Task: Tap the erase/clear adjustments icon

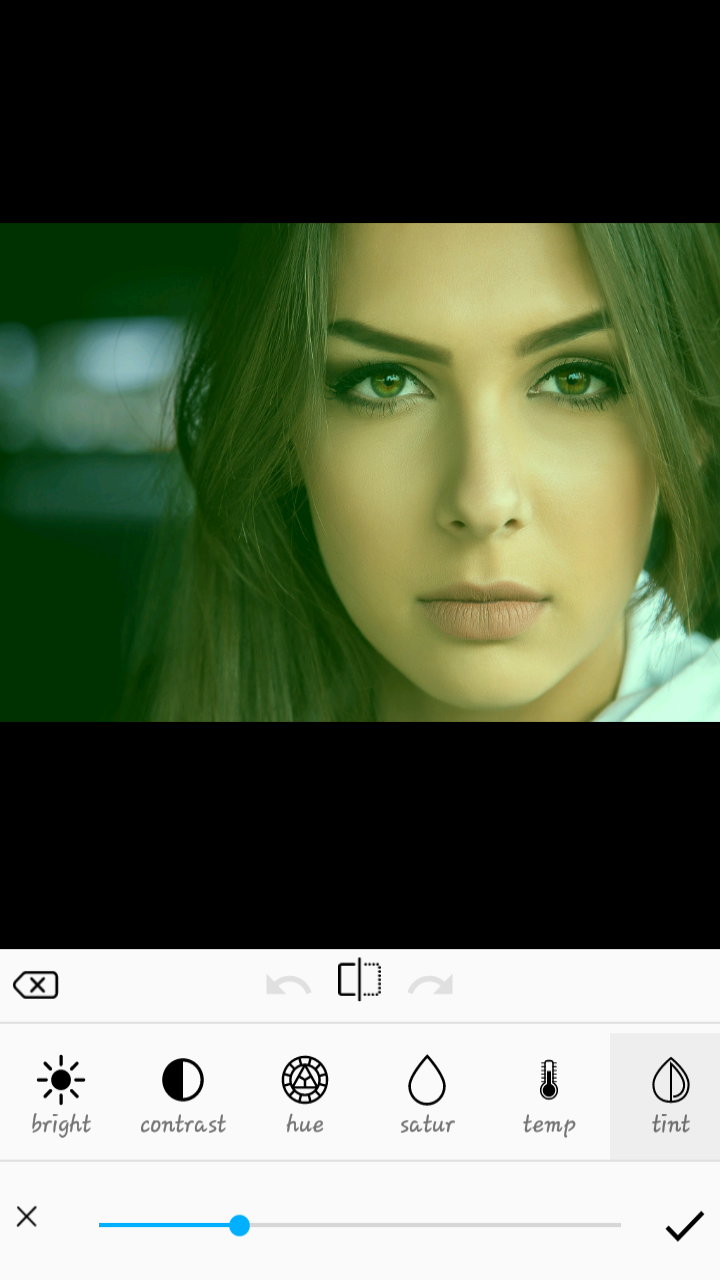Action: [x=36, y=985]
